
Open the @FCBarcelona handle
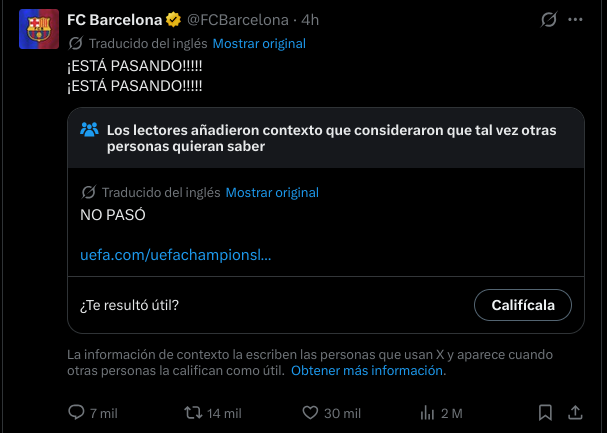(x=239, y=19)
